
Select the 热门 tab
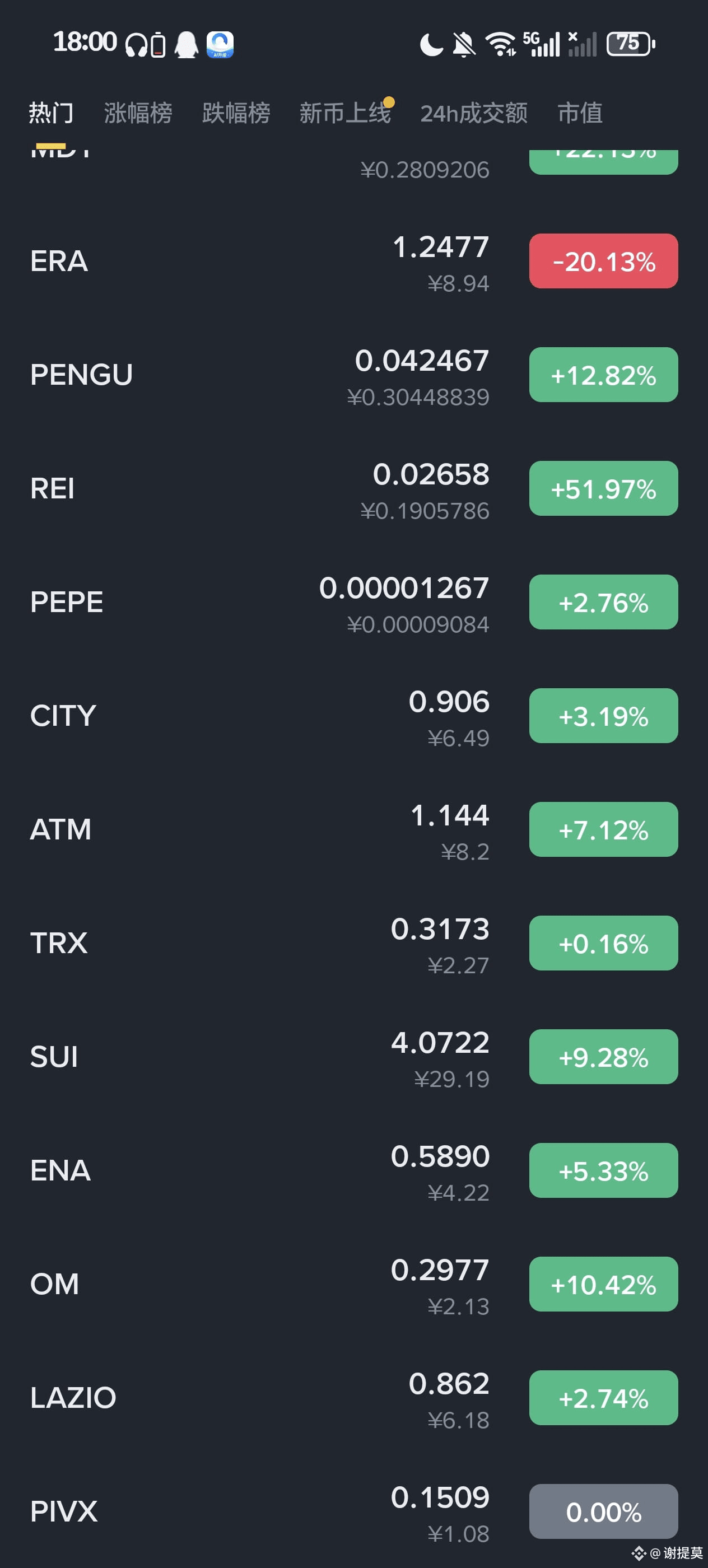(x=51, y=113)
